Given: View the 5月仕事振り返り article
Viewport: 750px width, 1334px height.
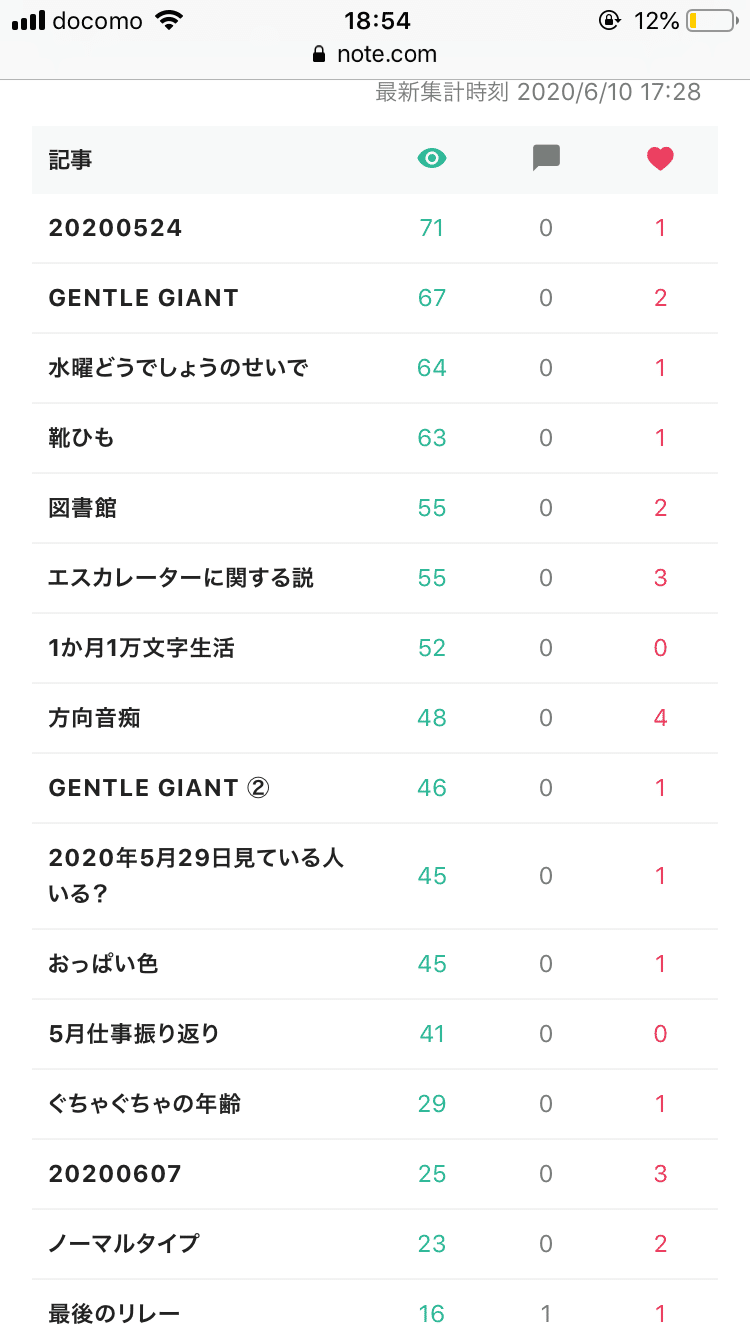Looking at the screenshot, I should coord(134,1034).
